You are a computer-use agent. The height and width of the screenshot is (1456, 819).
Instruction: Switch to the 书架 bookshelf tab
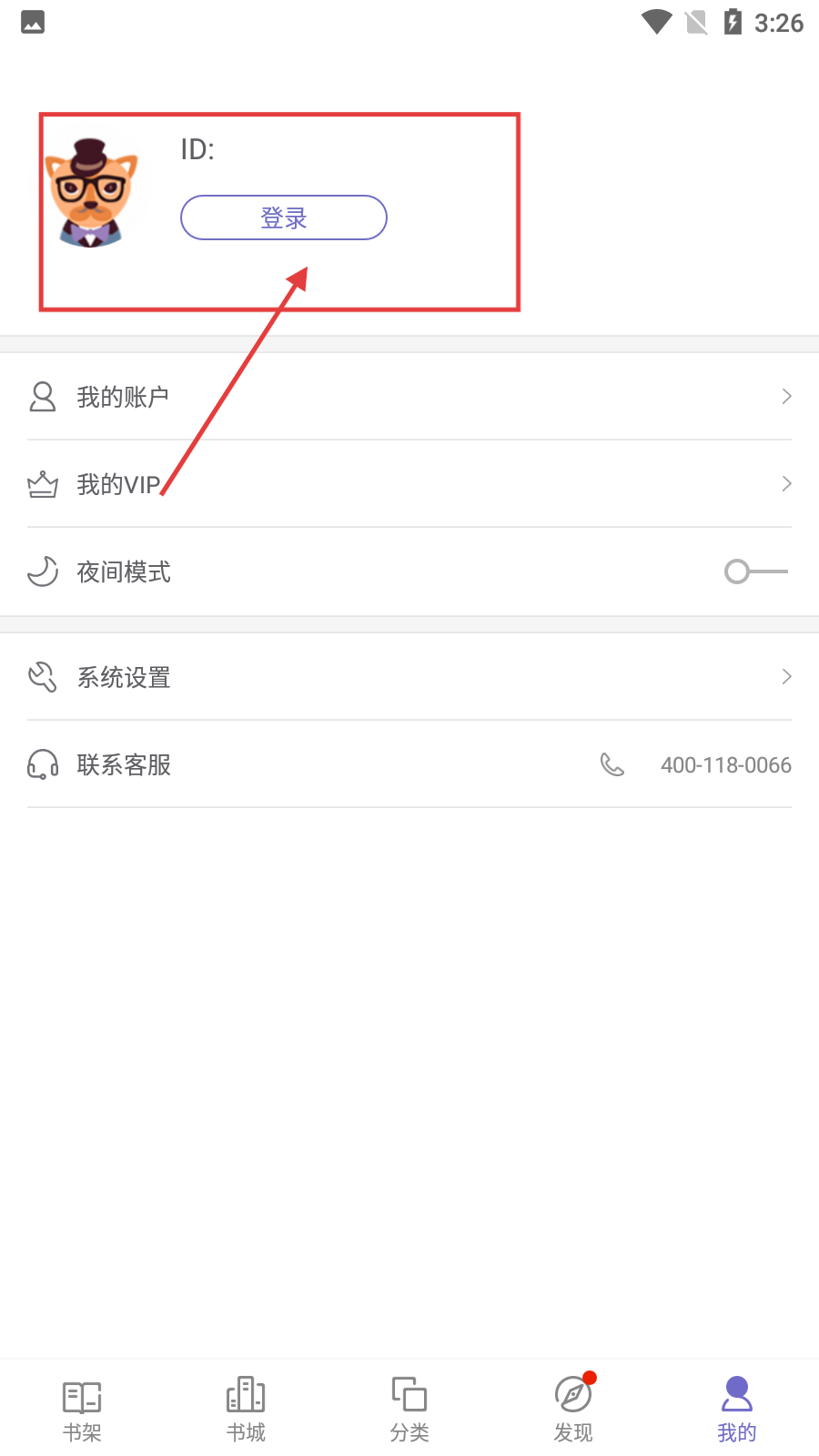(x=82, y=1410)
